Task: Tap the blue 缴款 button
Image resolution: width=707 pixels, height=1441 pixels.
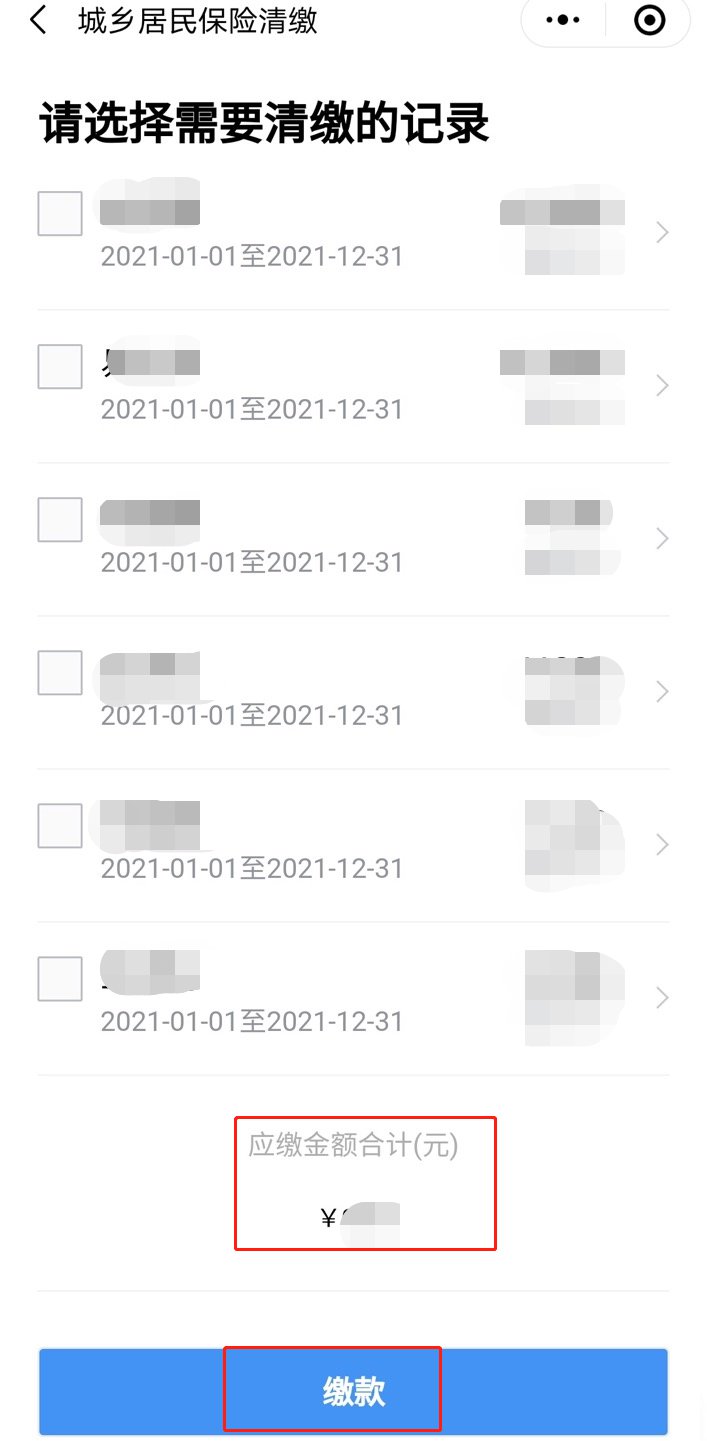Action: click(x=353, y=1392)
